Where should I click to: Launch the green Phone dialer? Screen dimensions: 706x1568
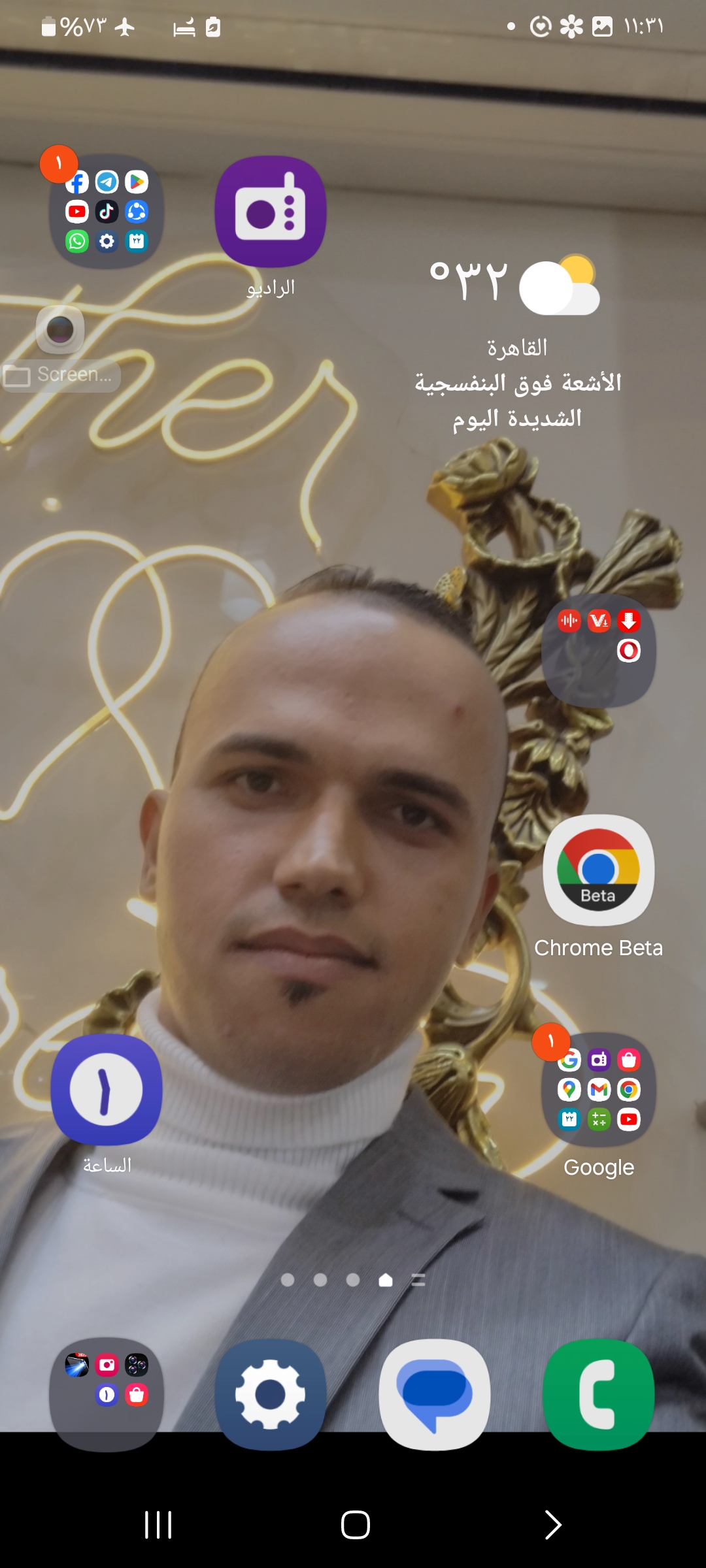click(x=598, y=1394)
